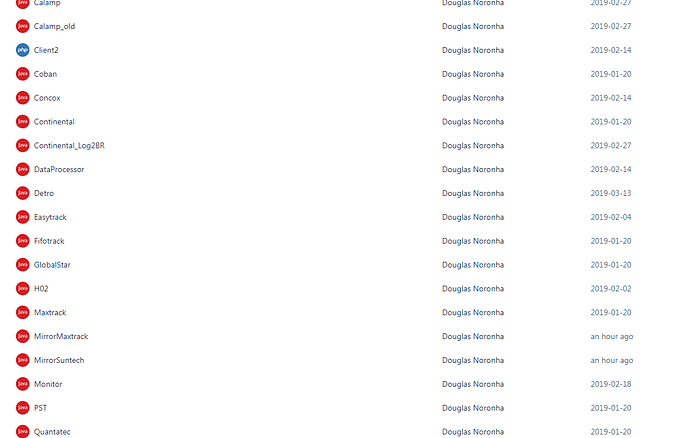
Task: Open the Quantatec repository
Action: click(x=52, y=432)
